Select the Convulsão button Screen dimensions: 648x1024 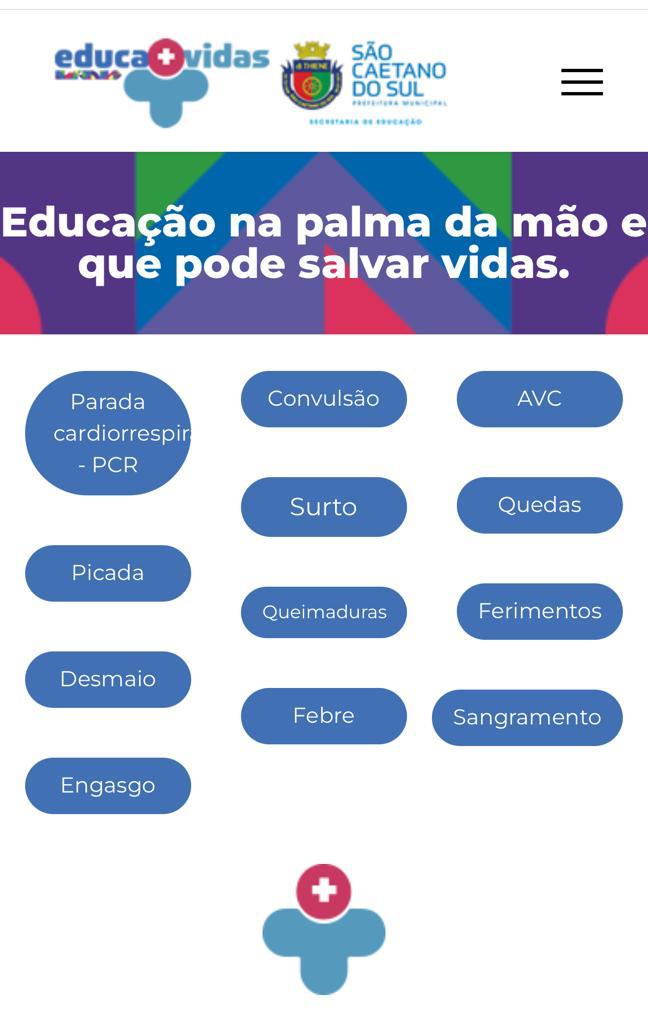[323, 399]
